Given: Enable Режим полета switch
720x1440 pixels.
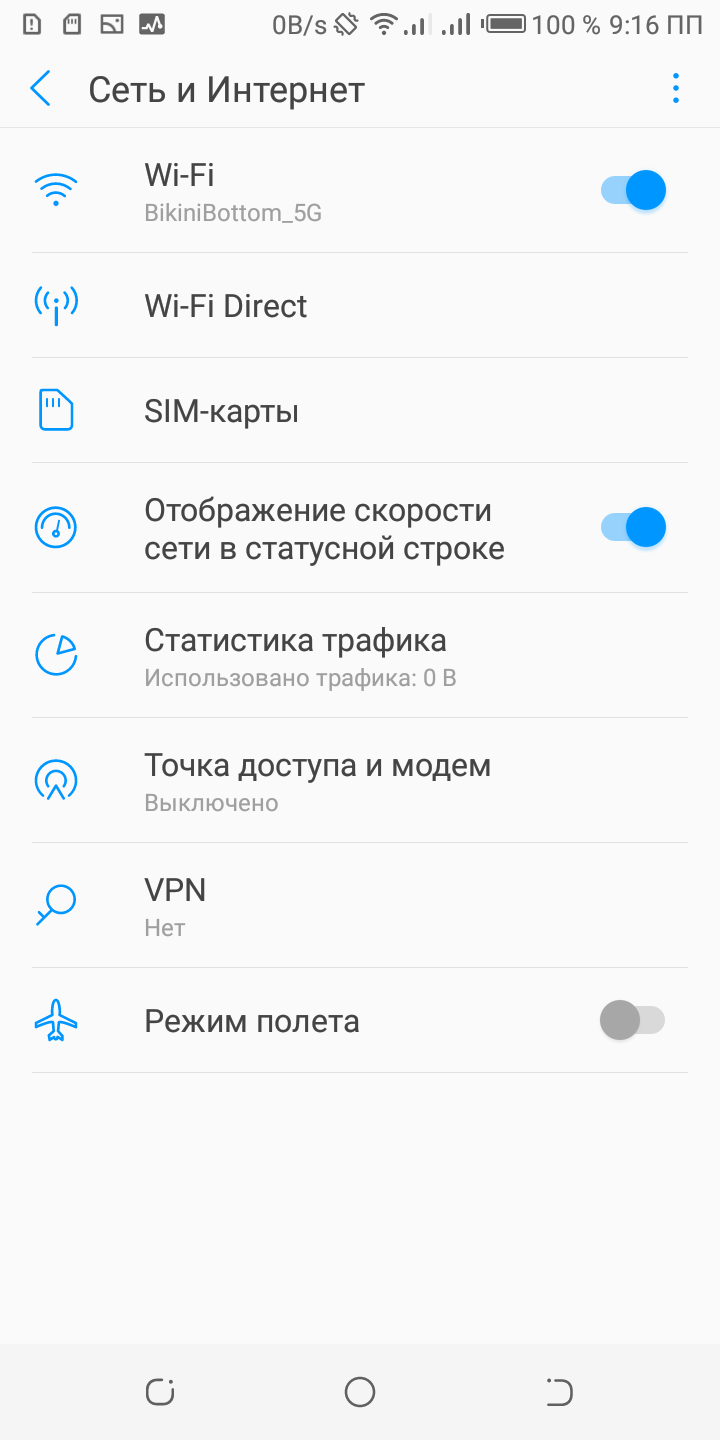Looking at the screenshot, I should [632, 1021].
